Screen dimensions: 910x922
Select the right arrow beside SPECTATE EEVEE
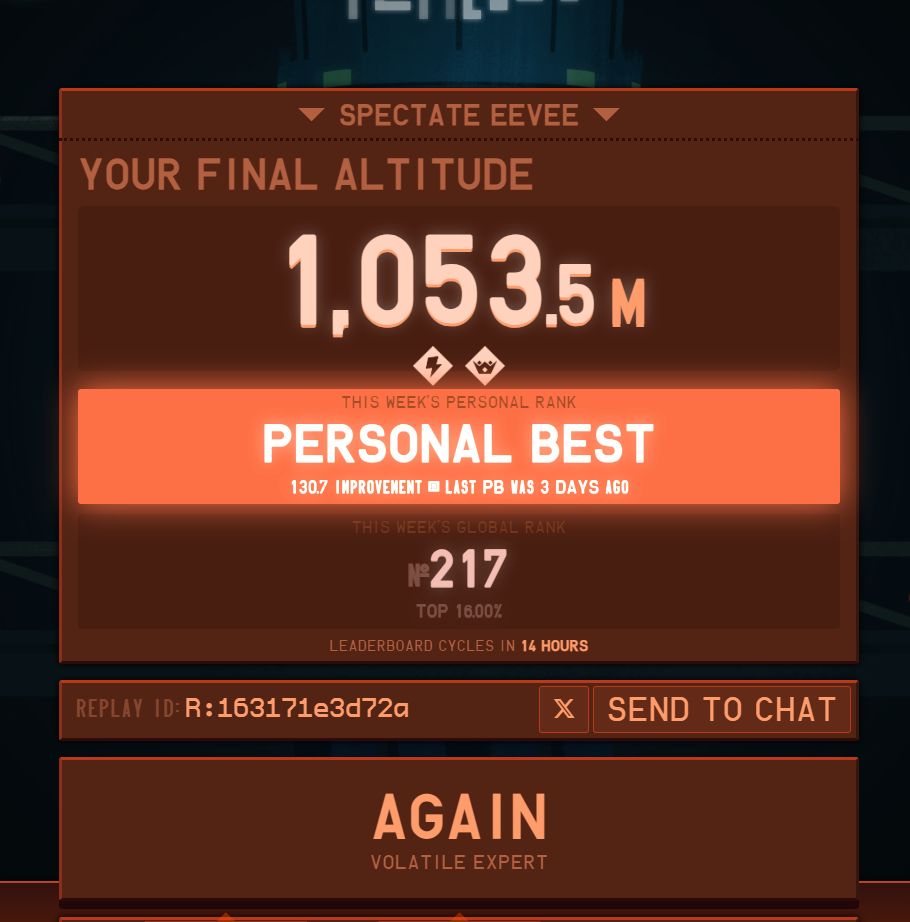pos(607,114)
